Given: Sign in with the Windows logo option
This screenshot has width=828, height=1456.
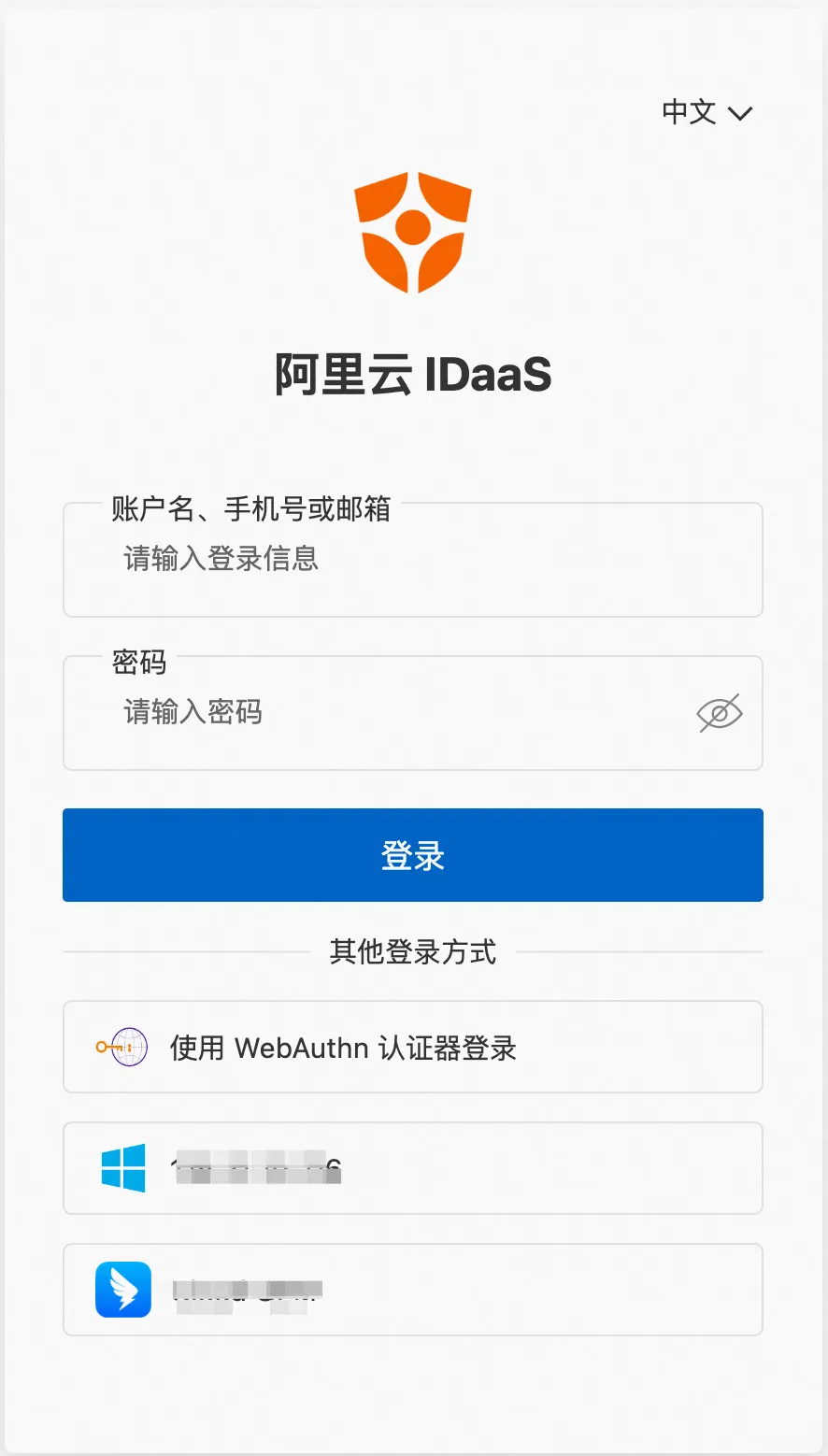Looking at the screenshot, I should (x=412, y=1168).
